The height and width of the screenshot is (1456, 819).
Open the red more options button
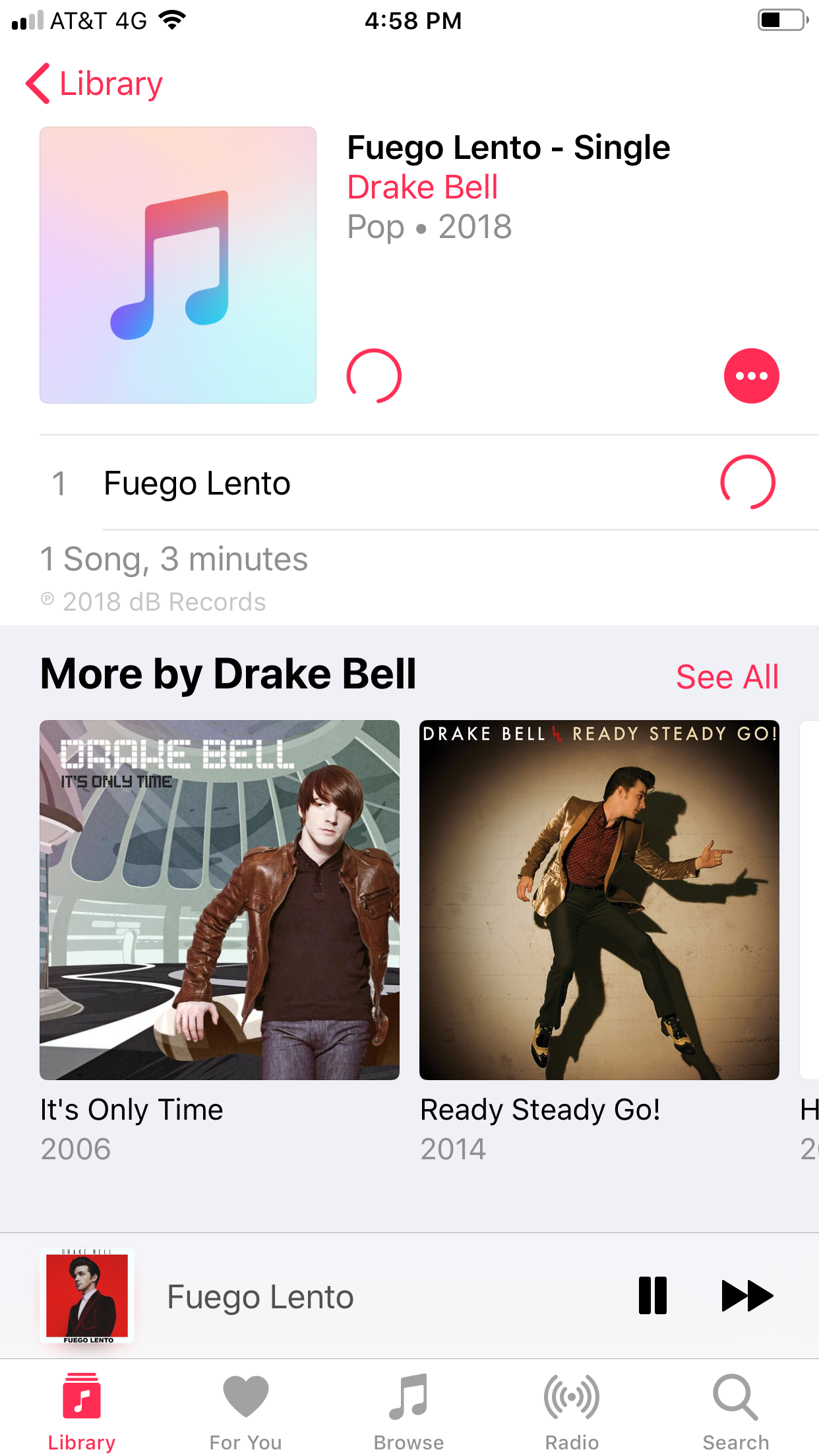tap(751, 376)
